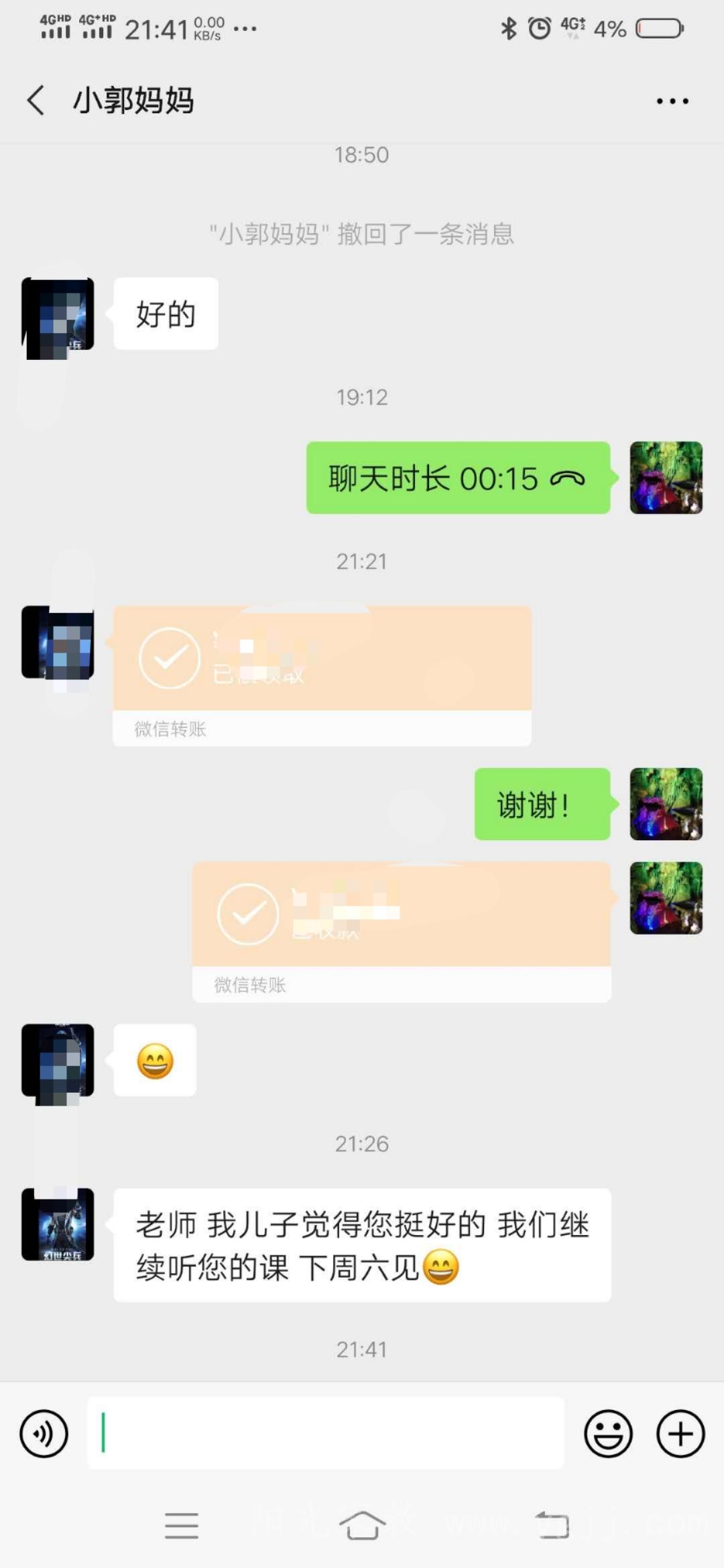
Task: Open own avatar next to 谢谢！
Action: point(666,804)
